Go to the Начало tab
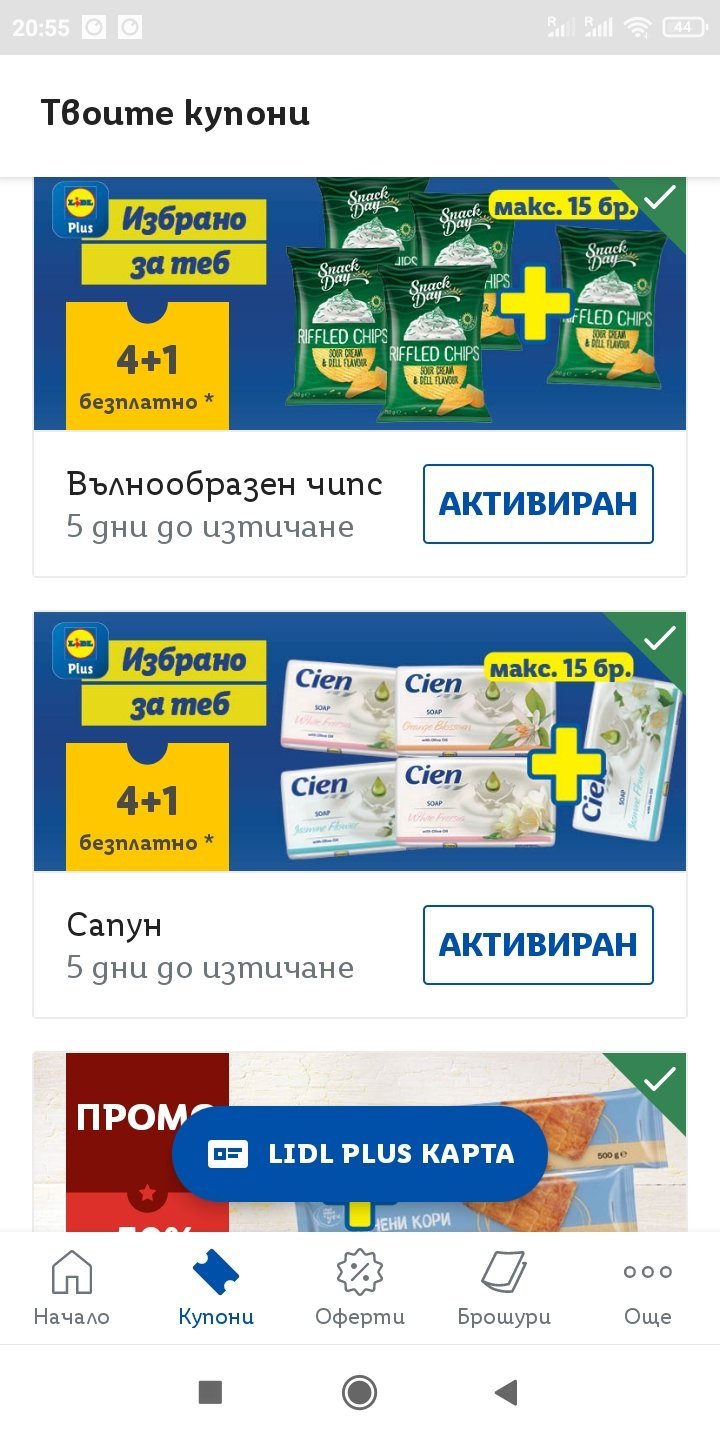Image resolution: width=720 pixels, height=1440 pixels. tap(72, 1287)
